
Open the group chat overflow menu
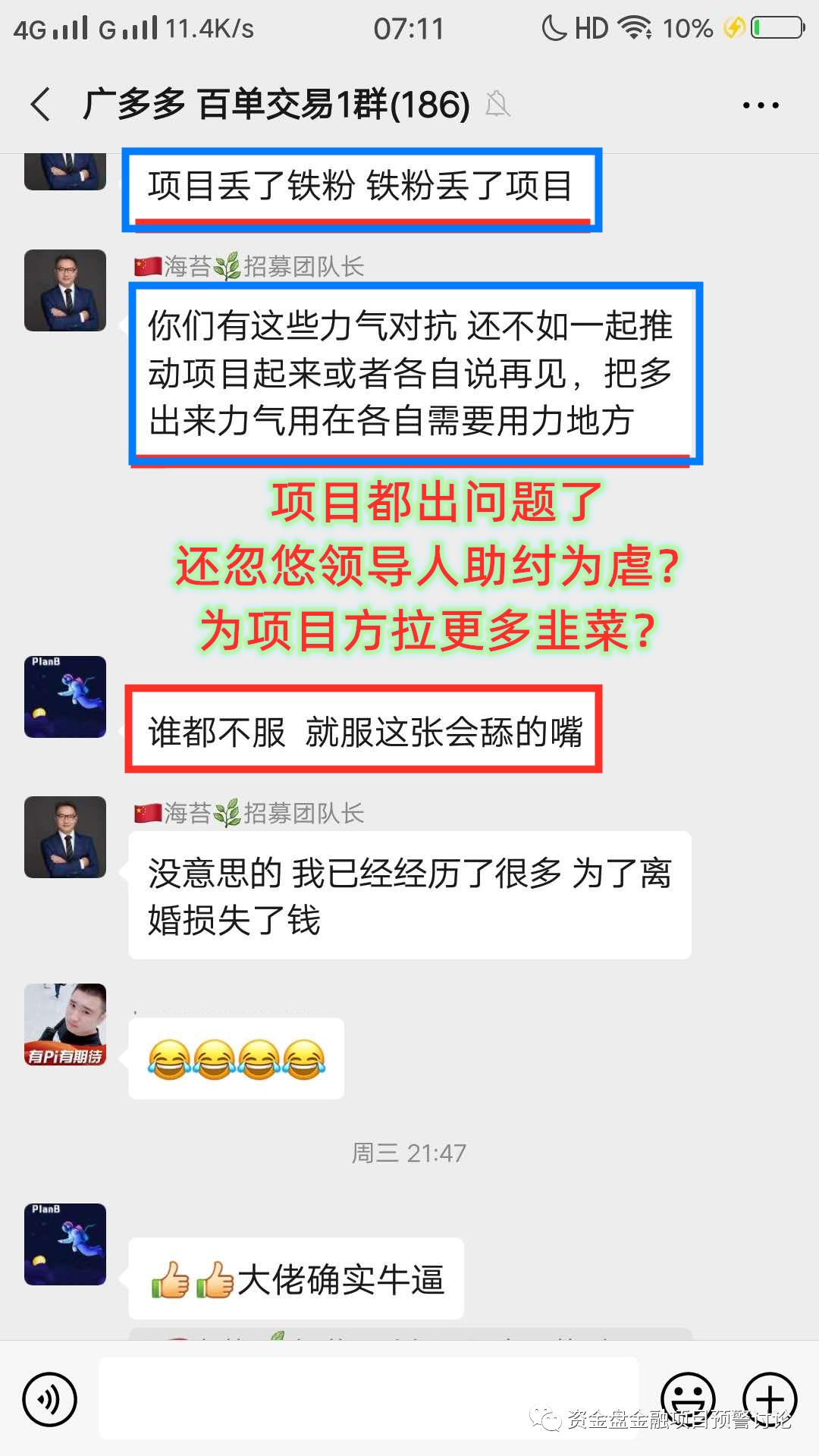[760, 105]
